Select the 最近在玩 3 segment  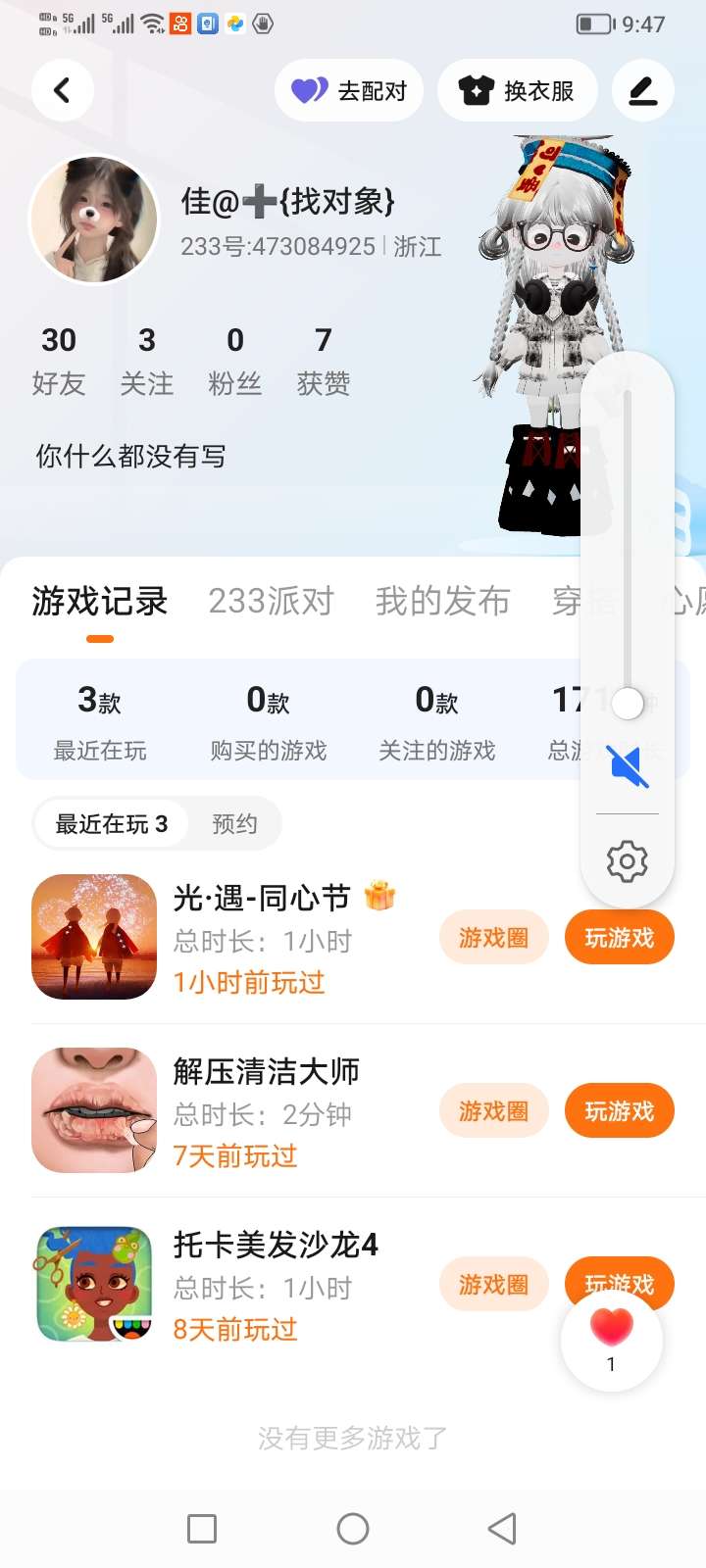(x=112, y=824)
